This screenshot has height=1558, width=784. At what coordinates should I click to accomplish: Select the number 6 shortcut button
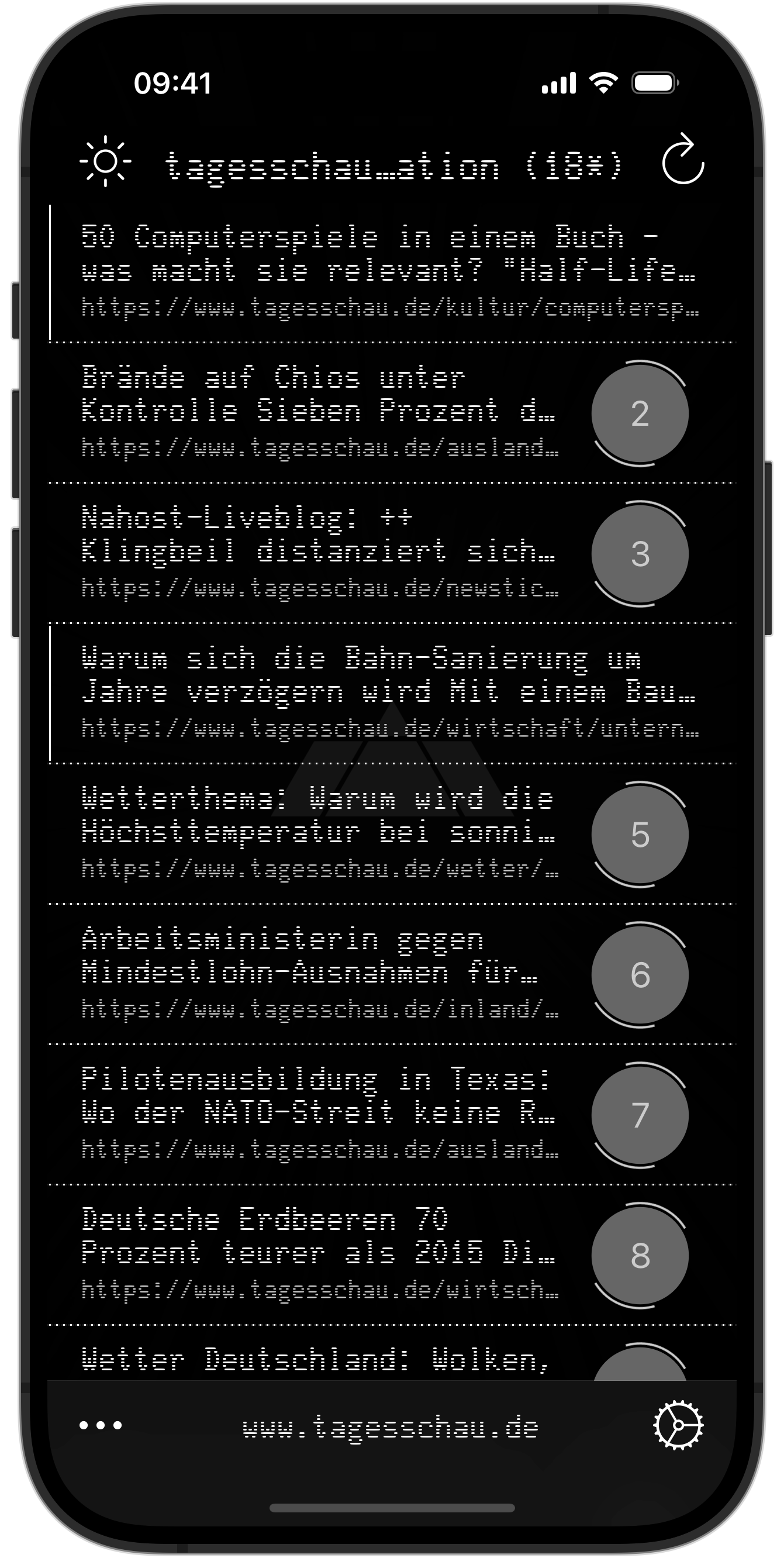[640, 975]
